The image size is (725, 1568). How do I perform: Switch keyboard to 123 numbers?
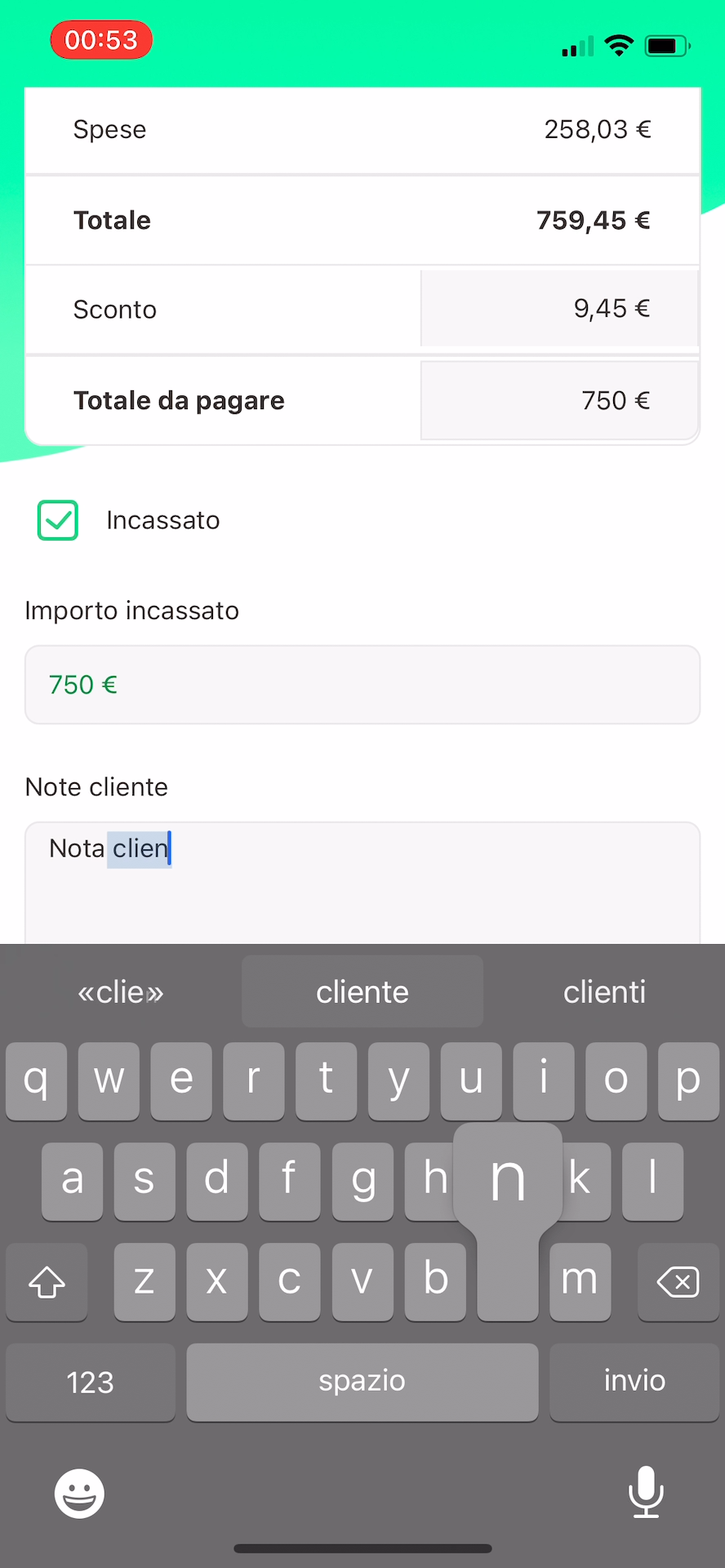[x=91, y=1381]
